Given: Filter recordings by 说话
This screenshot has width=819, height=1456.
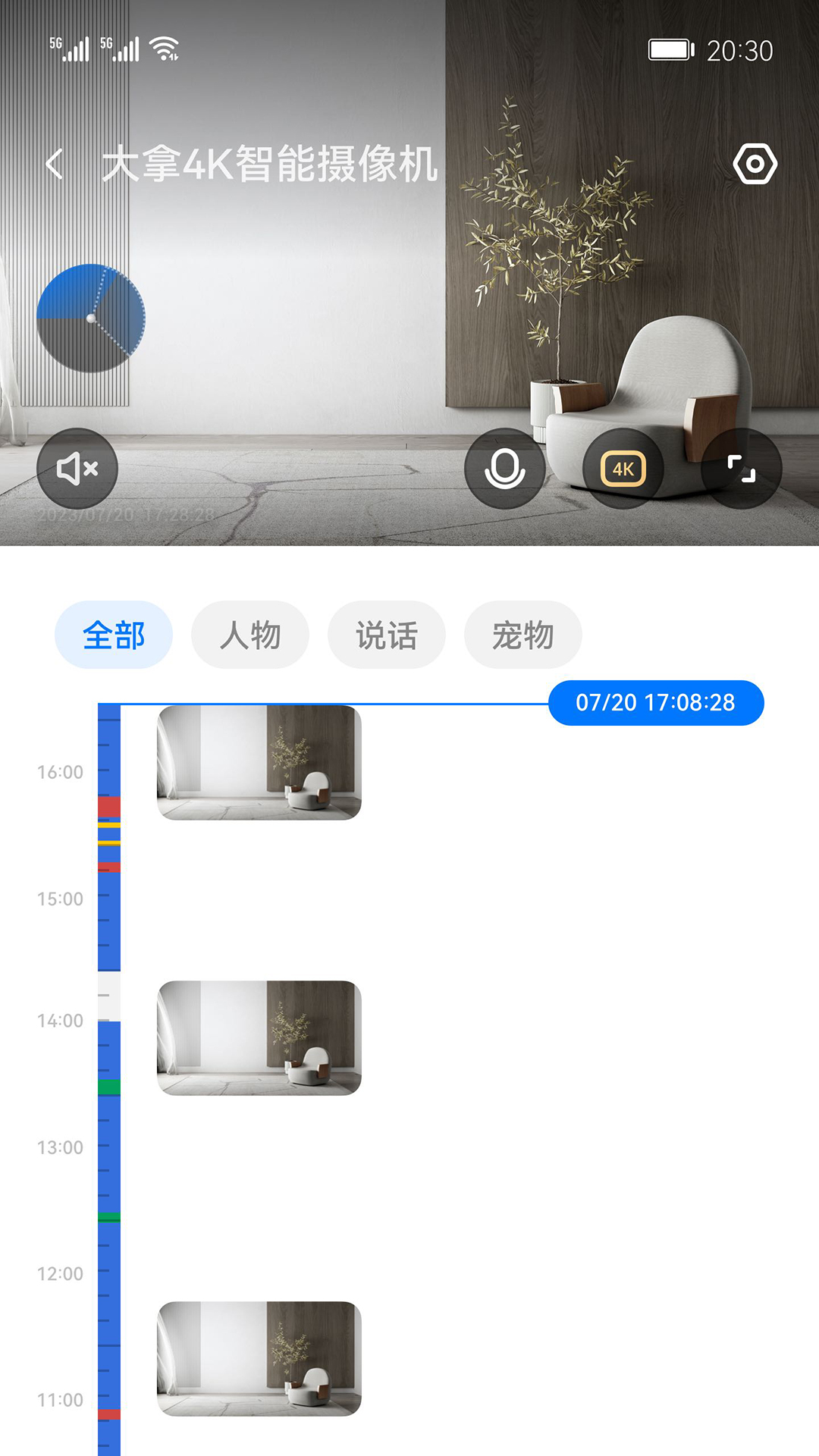Looking at the screenshot, I should 387,635.
